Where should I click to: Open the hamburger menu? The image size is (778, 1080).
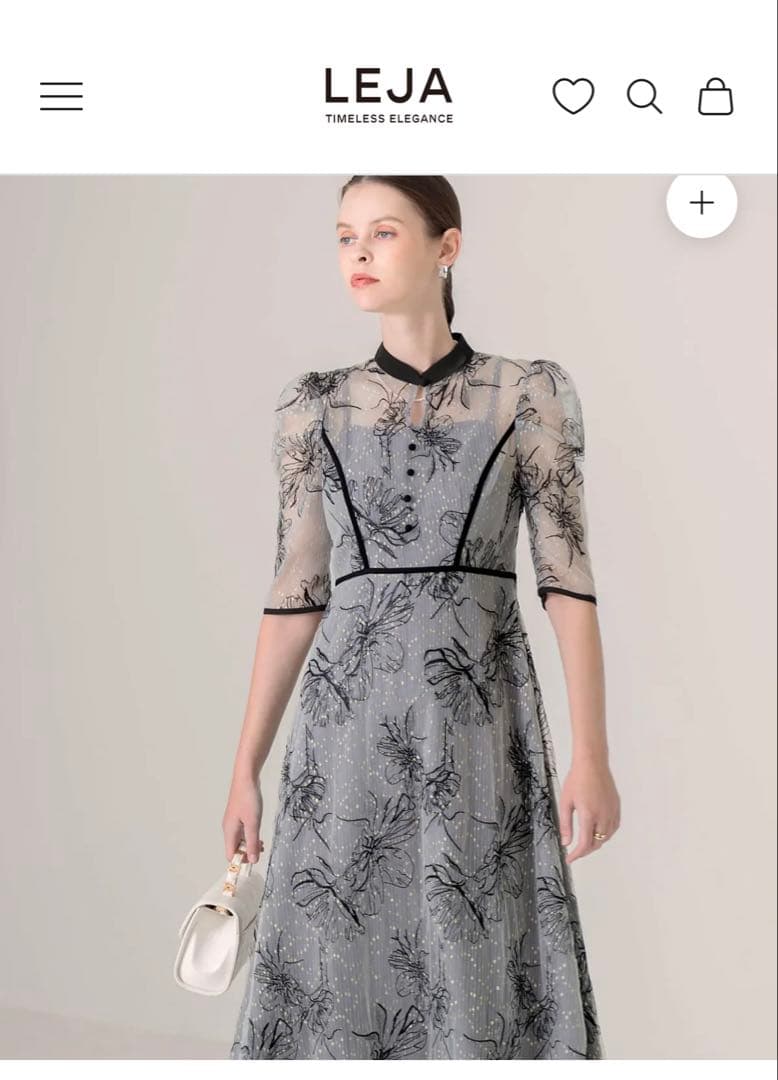61,96
